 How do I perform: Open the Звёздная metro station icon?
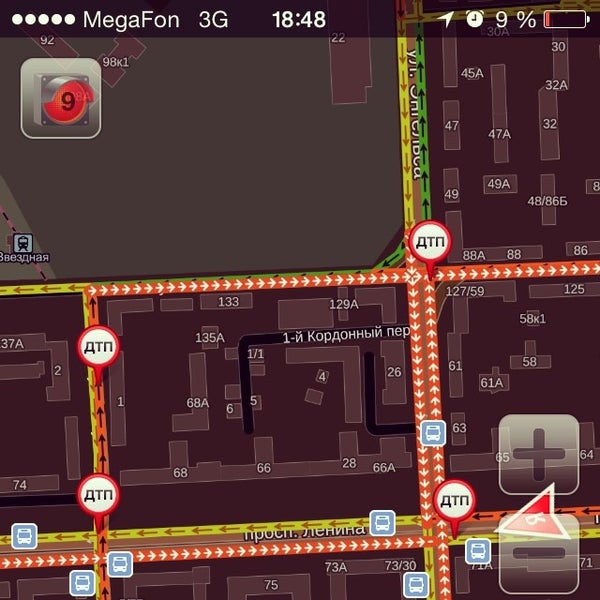pyautogui.click(x=22, y=242)
